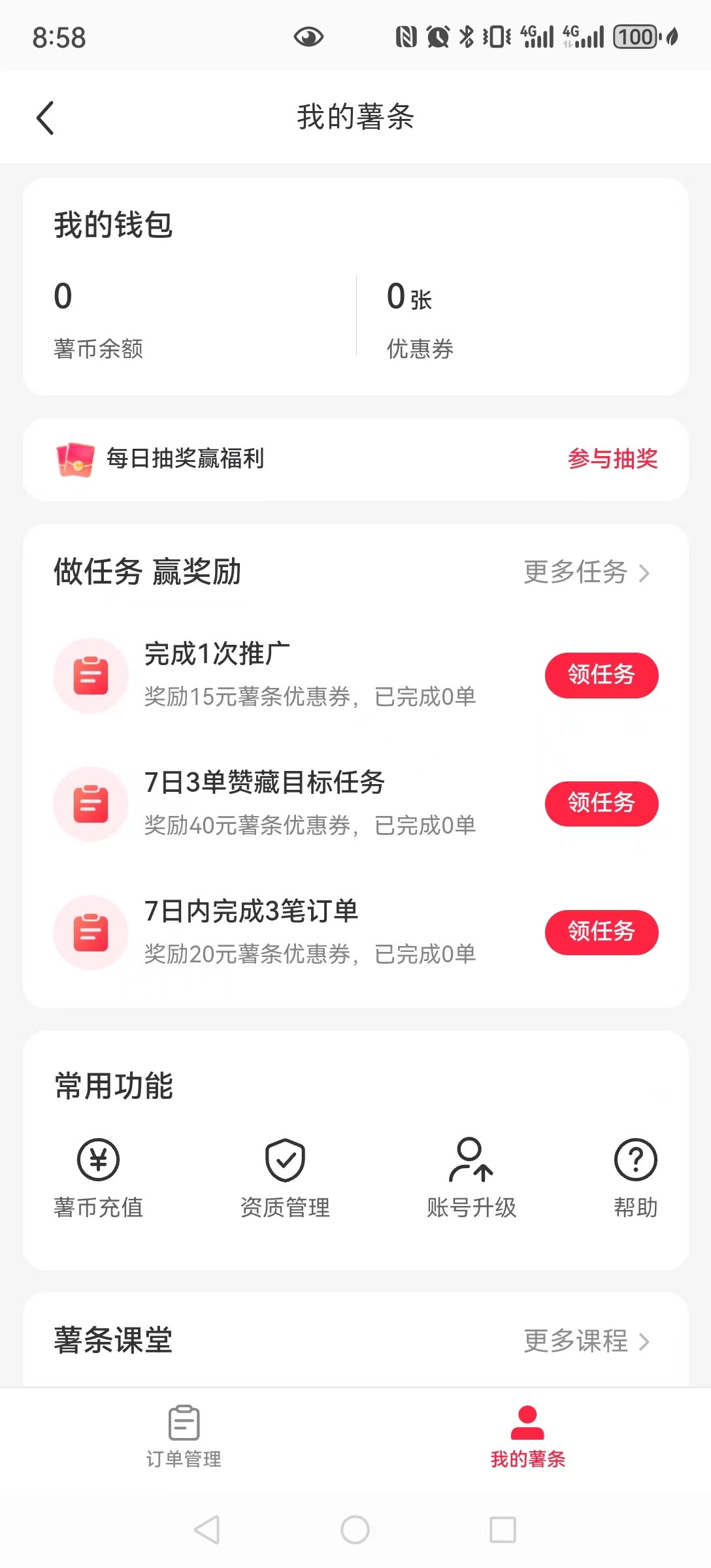This screenshot has height=1568, width=711.
Task: Click the red envelope lottery icon
Action: [x=74, y=459]
